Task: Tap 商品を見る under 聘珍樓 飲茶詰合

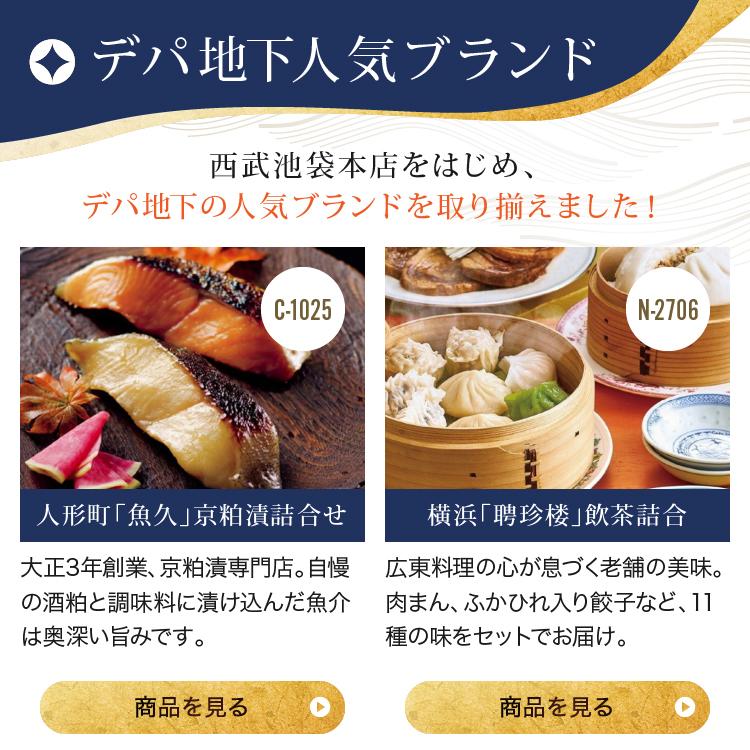Action: pyautogui.click(x=557, y=707)
